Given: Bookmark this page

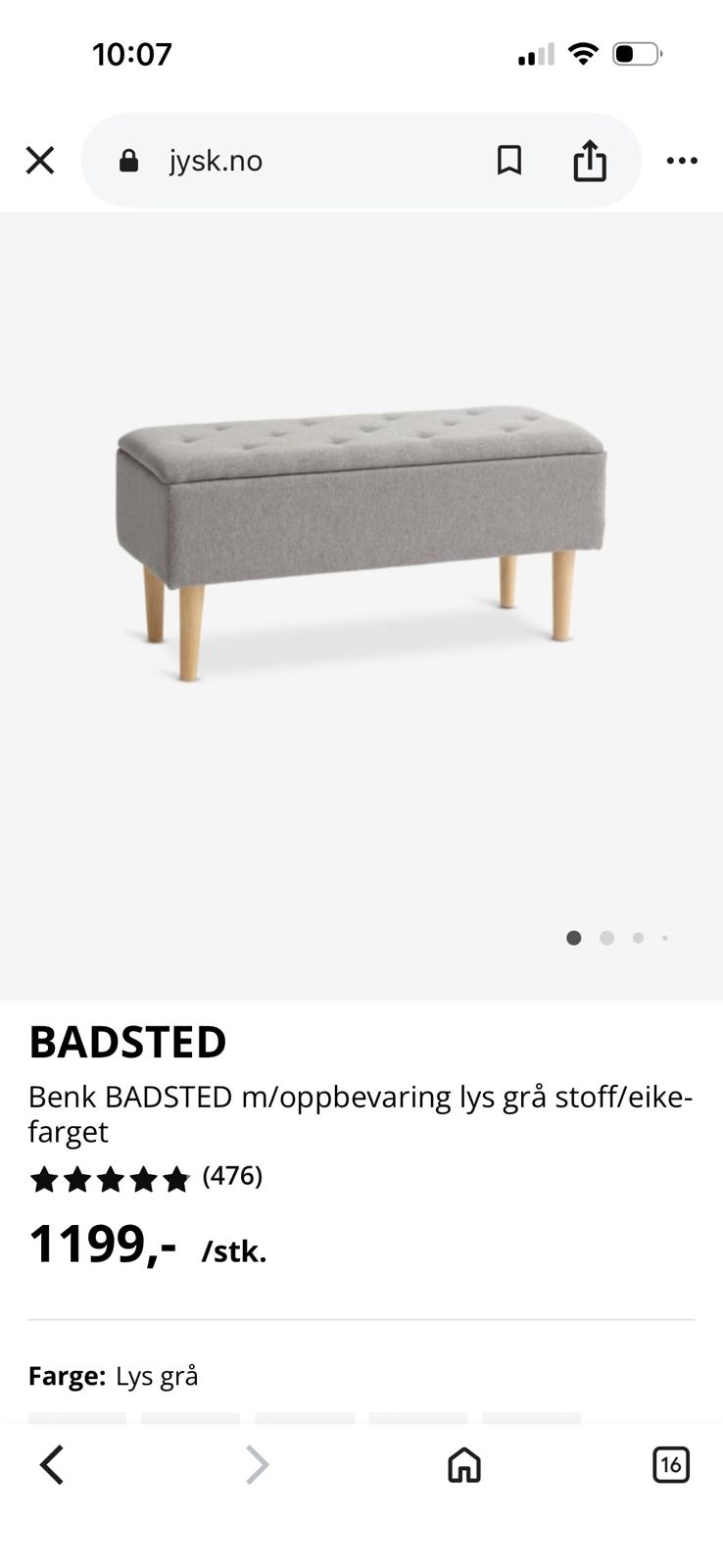Looking at the screenshot, I should click(x=509, y=161).
